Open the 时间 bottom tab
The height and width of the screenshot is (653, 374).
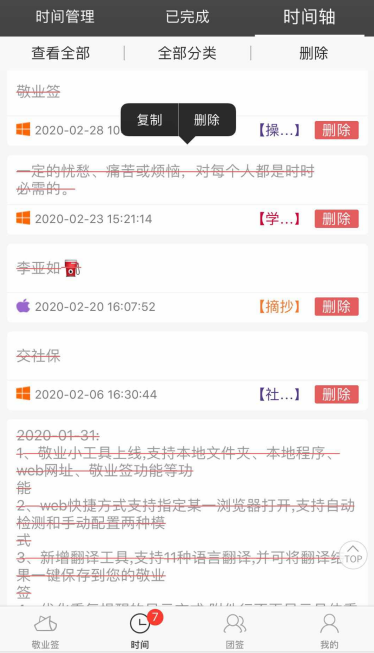pos(140,630)
